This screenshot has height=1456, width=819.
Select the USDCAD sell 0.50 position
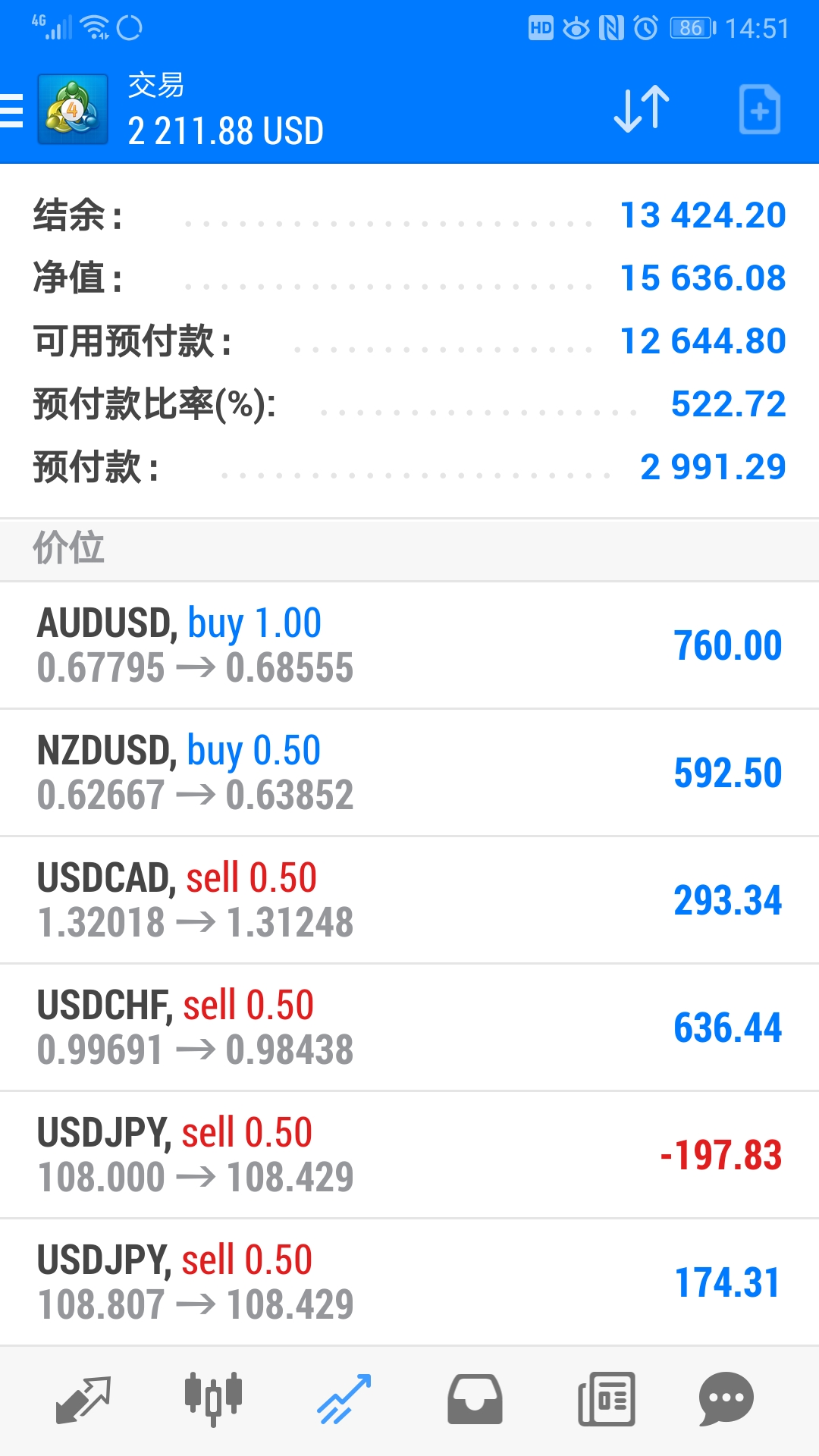(409, 901)
